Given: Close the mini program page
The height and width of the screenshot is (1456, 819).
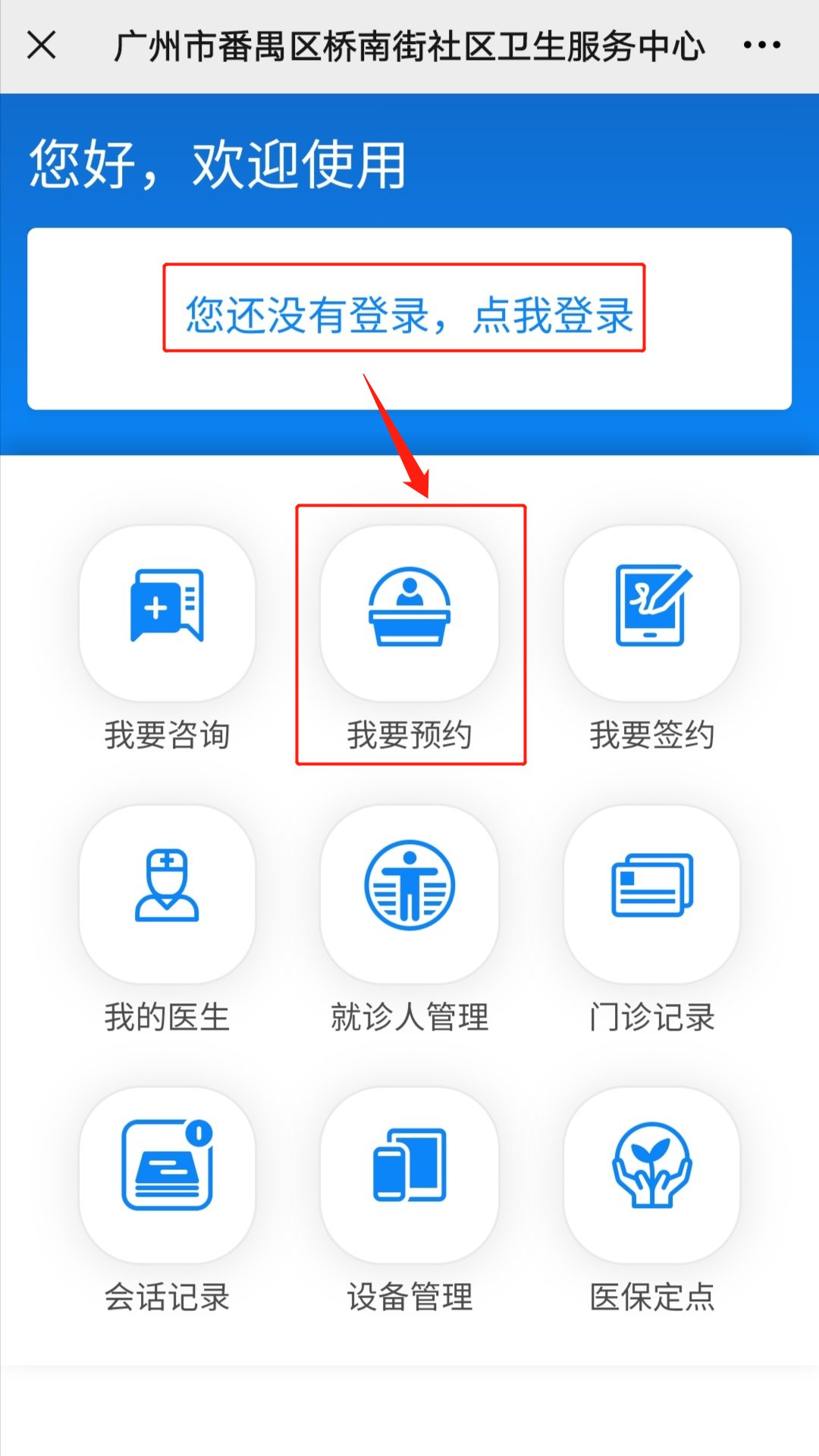Looking at the screenshot, I should (x=42, y=45).
